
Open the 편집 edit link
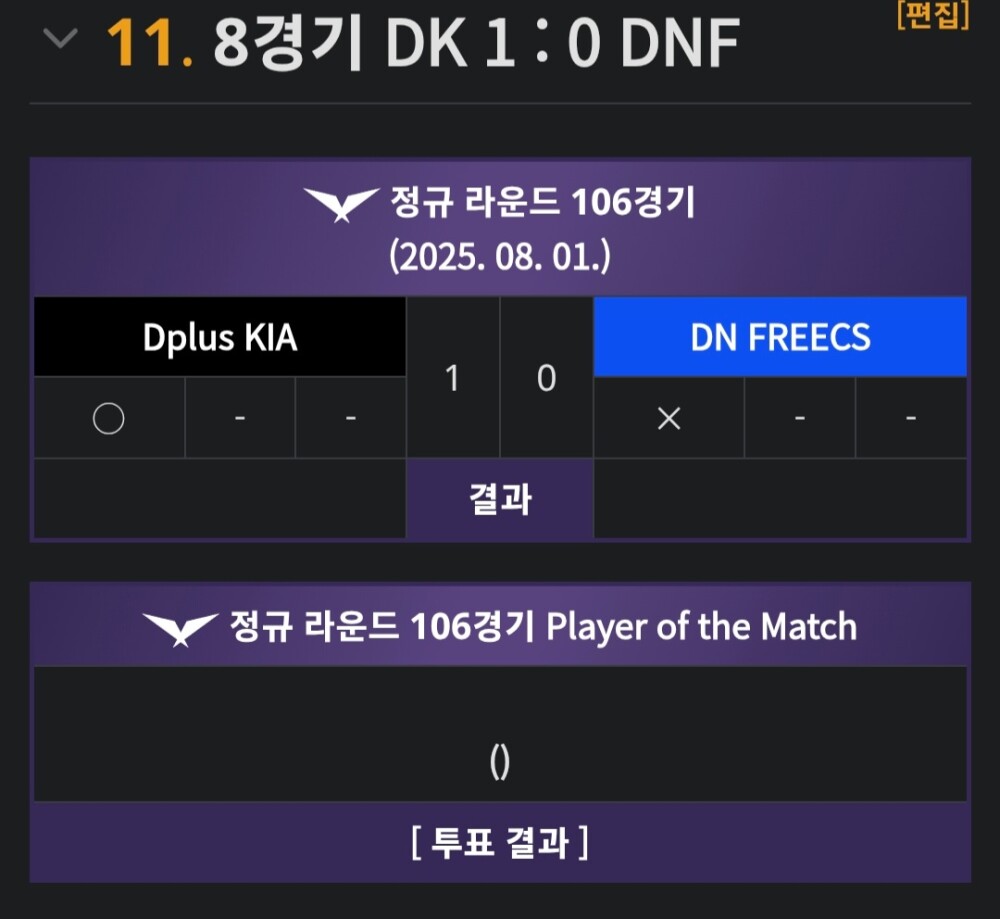933,17
